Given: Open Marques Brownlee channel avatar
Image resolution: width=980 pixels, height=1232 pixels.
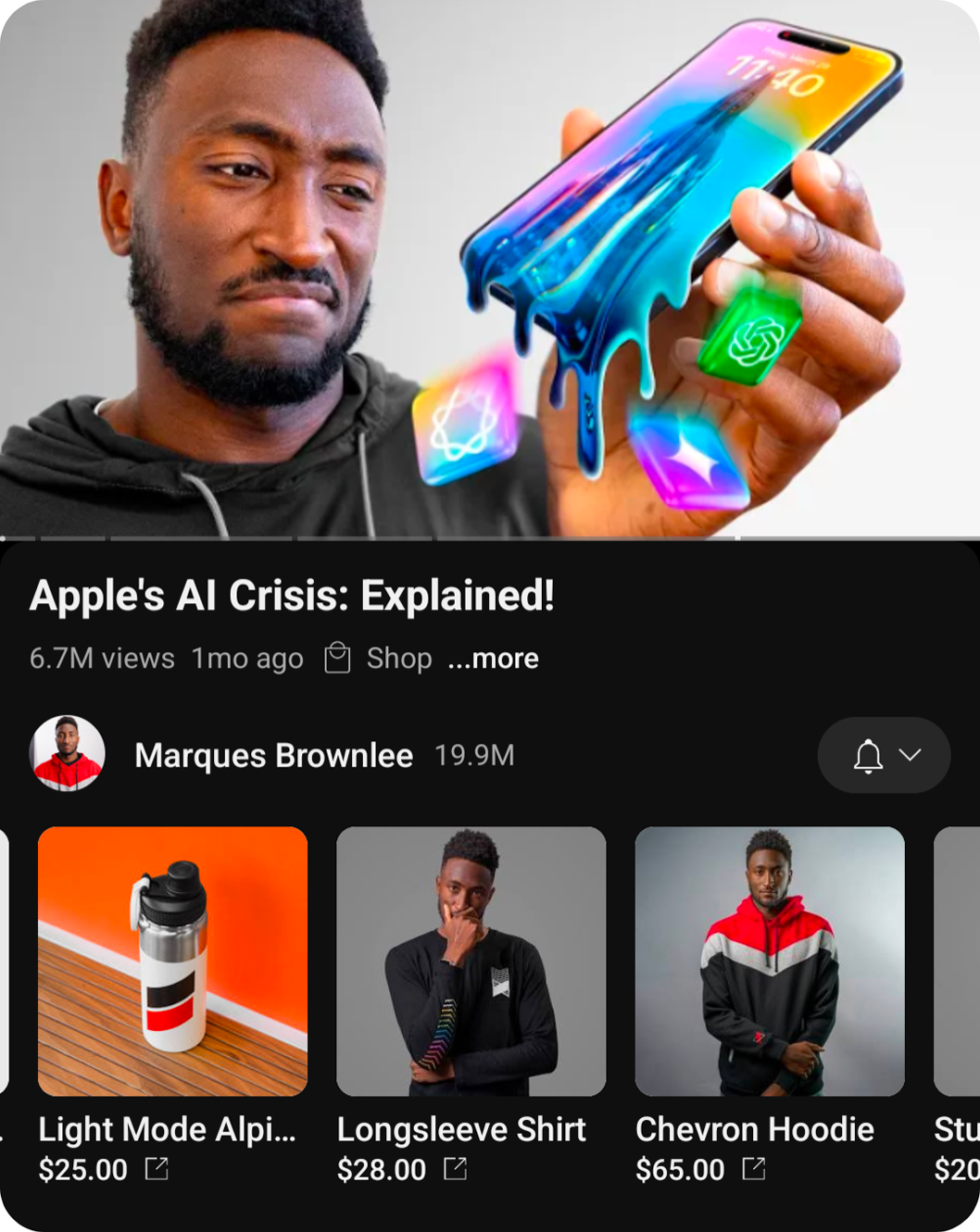Looking at the screenshot, I should pos(68,754).
